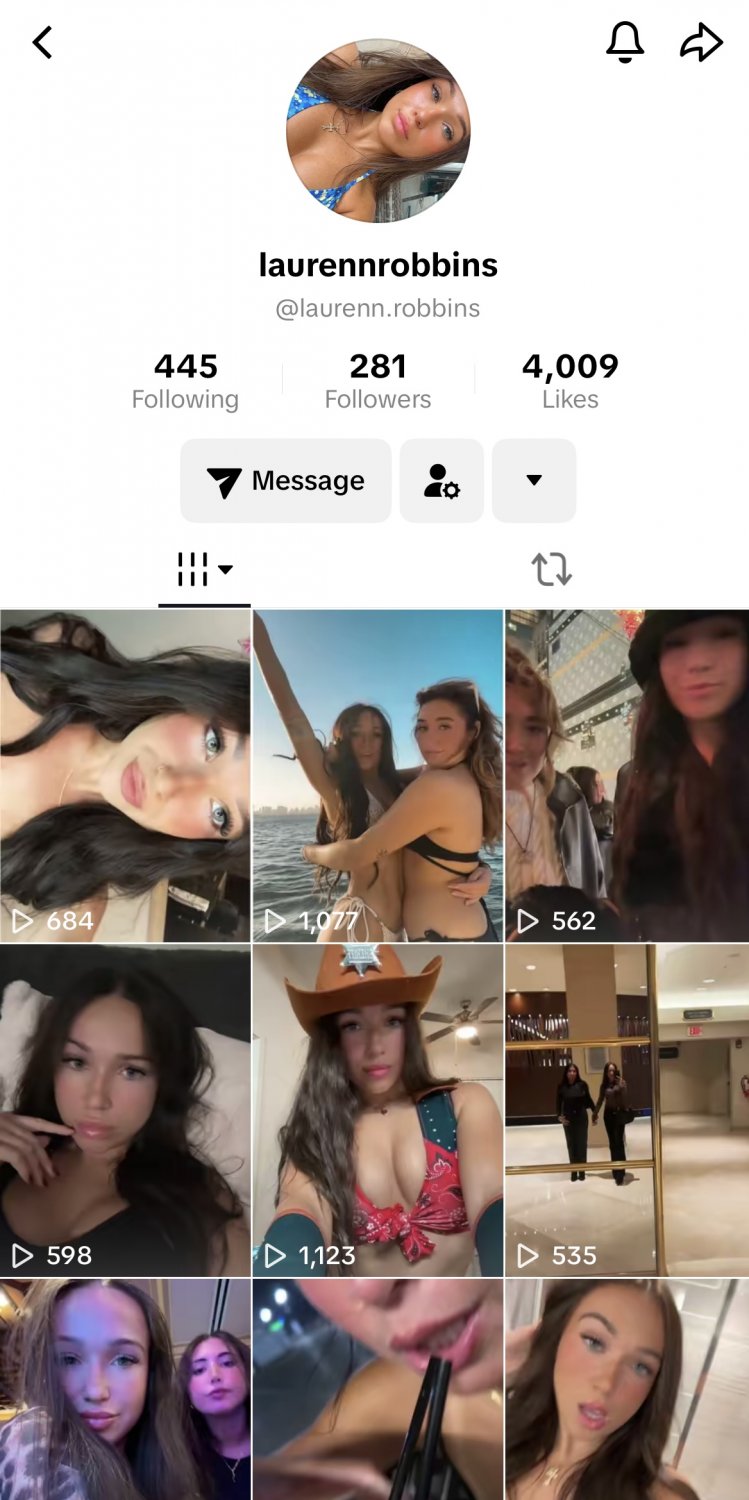Screen dimensions: 749x1500
Task: Open the notifications bell
Action: (625, 42)
